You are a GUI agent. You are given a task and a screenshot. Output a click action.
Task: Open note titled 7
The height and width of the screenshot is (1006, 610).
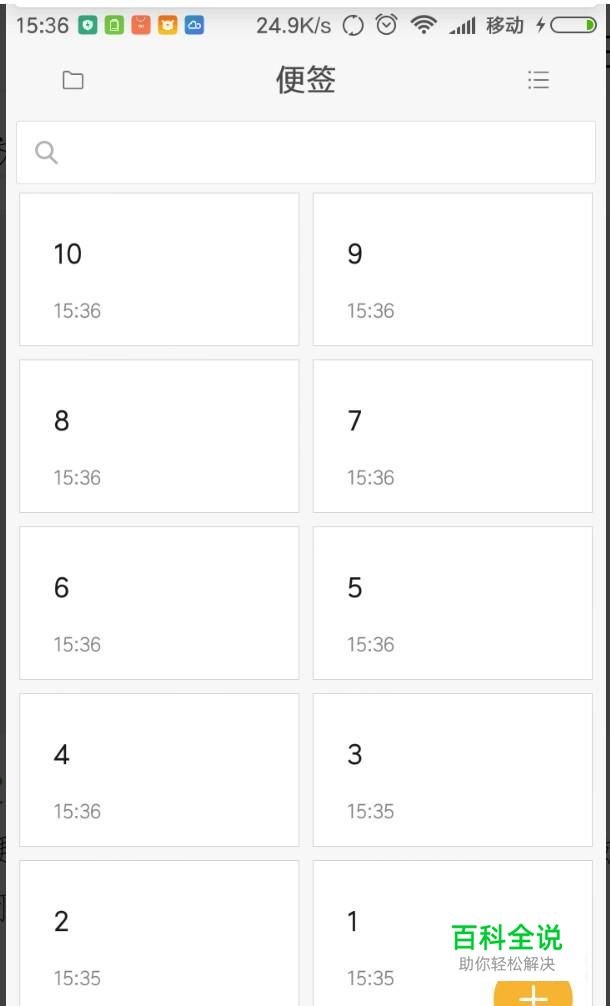coord(452,436)
